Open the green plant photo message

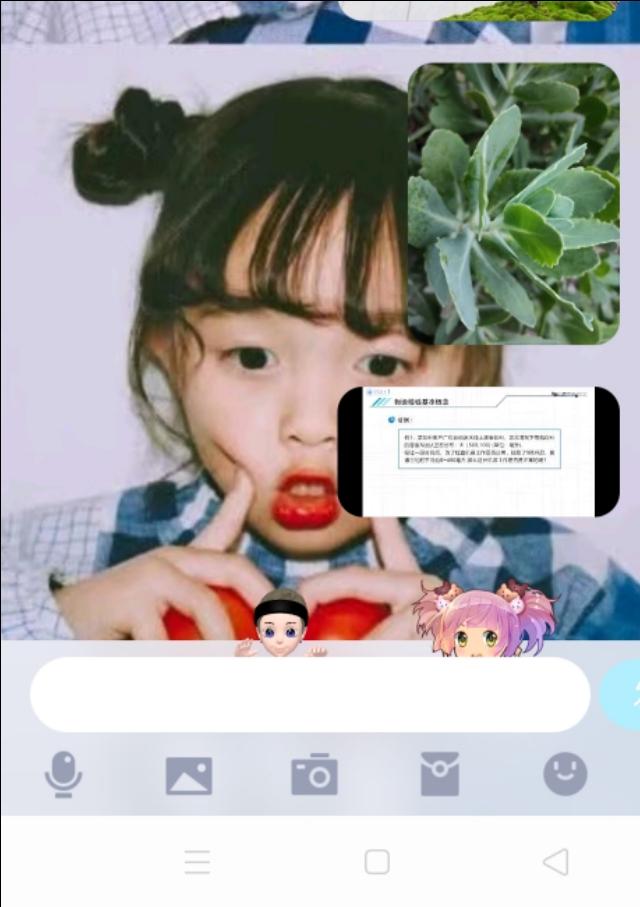(x=513, y=204)
